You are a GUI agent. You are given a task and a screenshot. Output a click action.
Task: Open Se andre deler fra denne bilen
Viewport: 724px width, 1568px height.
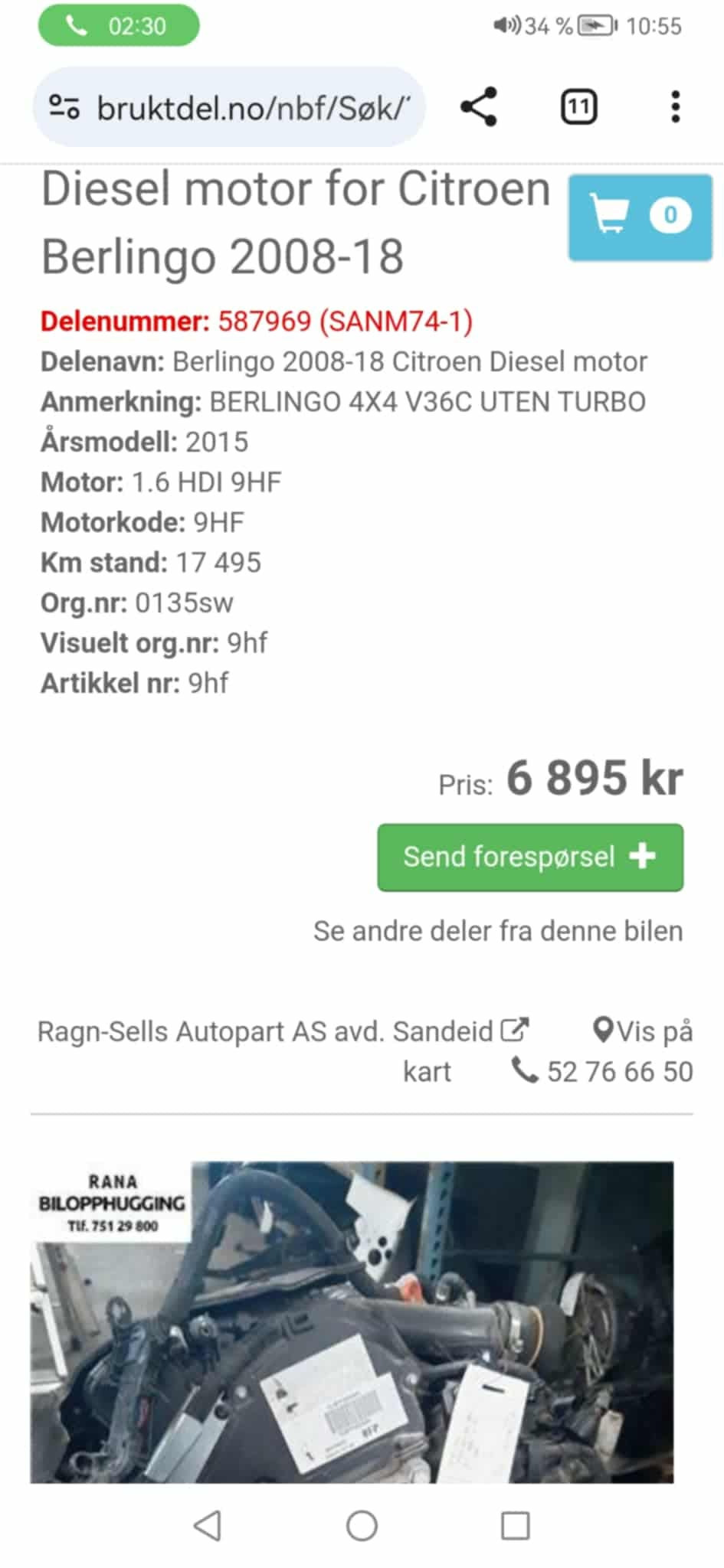[498, 931]
